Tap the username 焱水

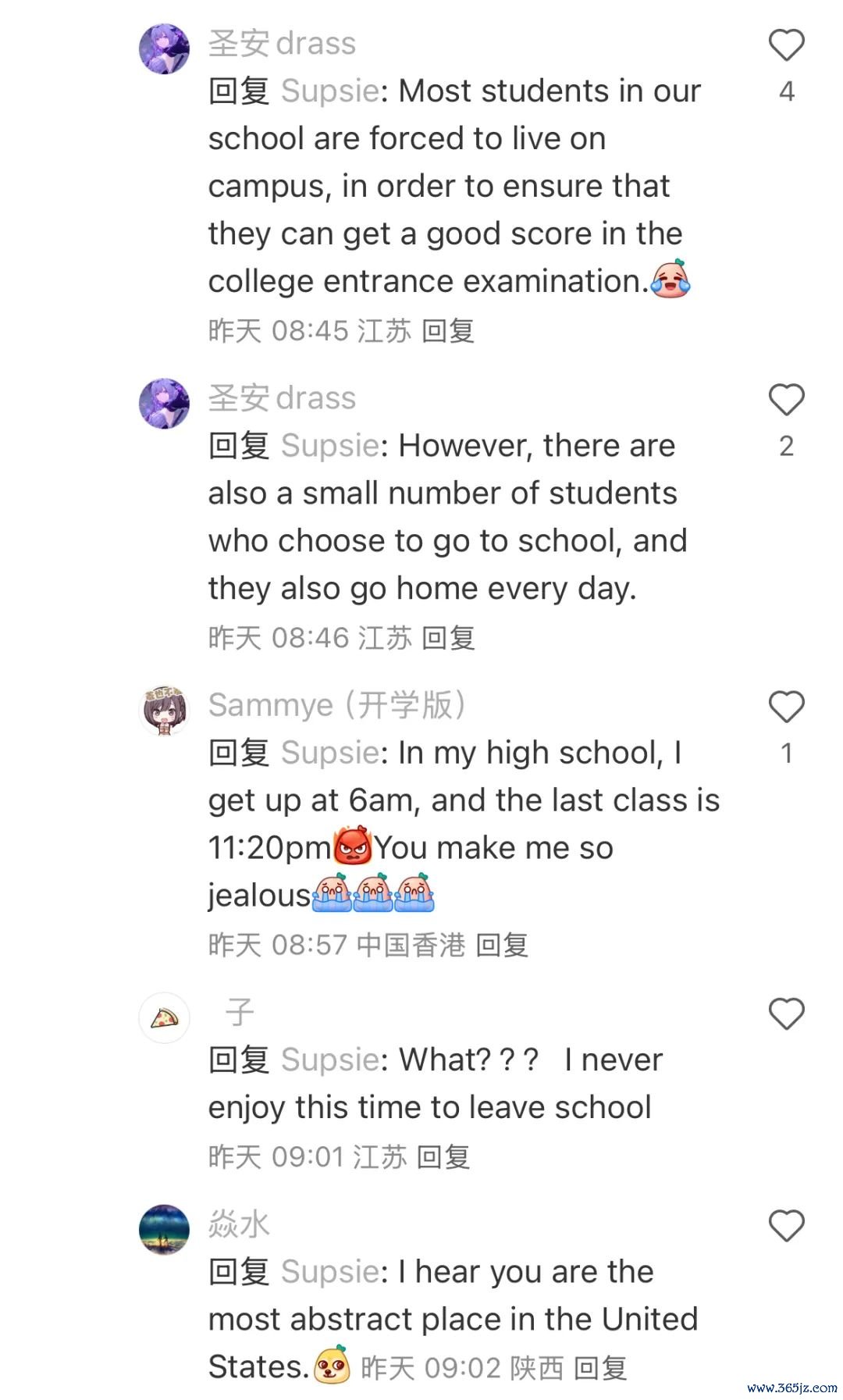[x=239, y=1224]
